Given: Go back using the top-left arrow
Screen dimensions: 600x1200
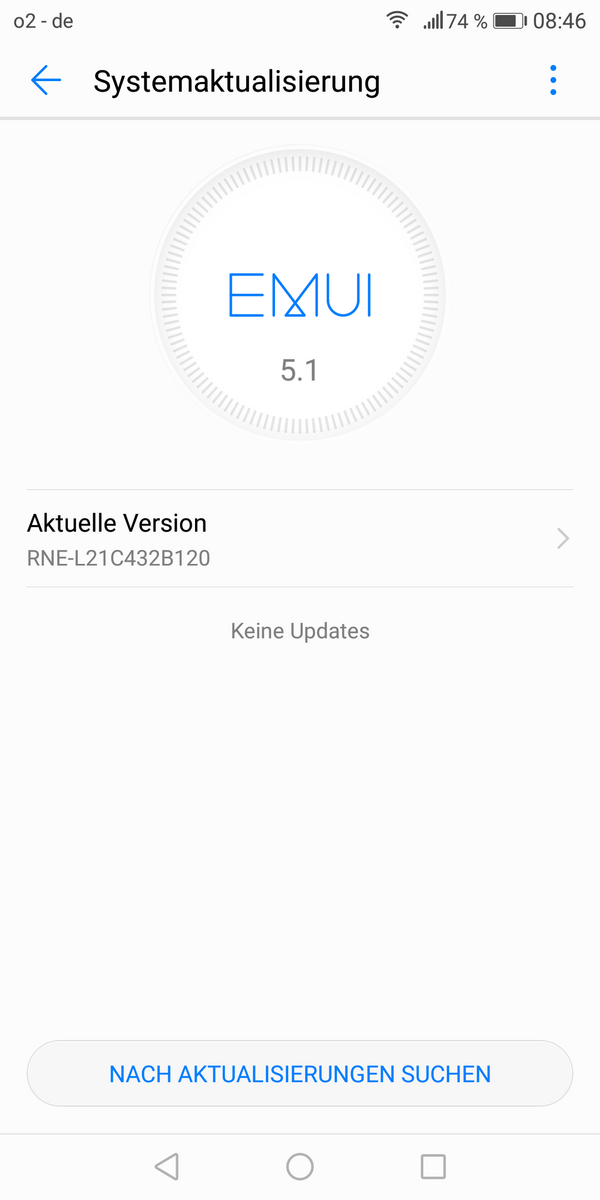Looking at the screenshot, I should 46,81.
